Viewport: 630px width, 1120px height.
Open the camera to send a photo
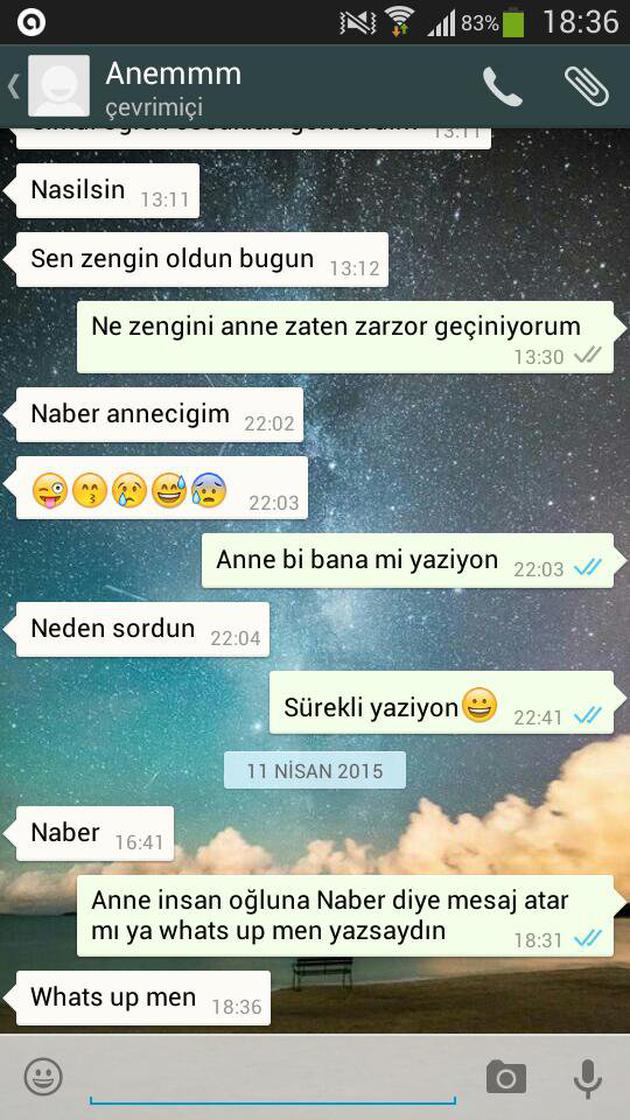(x=506, y=1077)
